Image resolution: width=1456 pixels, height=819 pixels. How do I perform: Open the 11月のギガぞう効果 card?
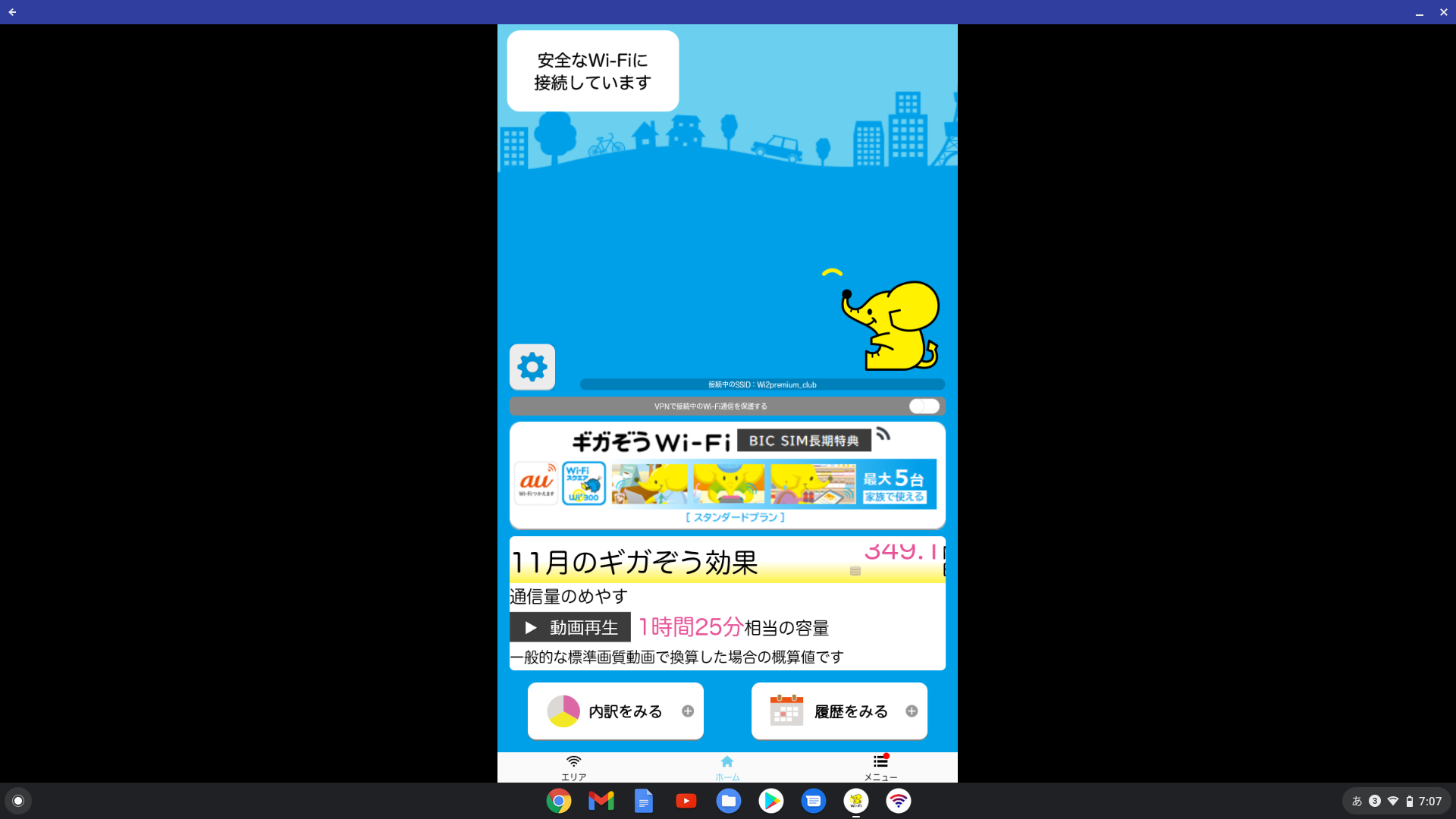point(726,603)
